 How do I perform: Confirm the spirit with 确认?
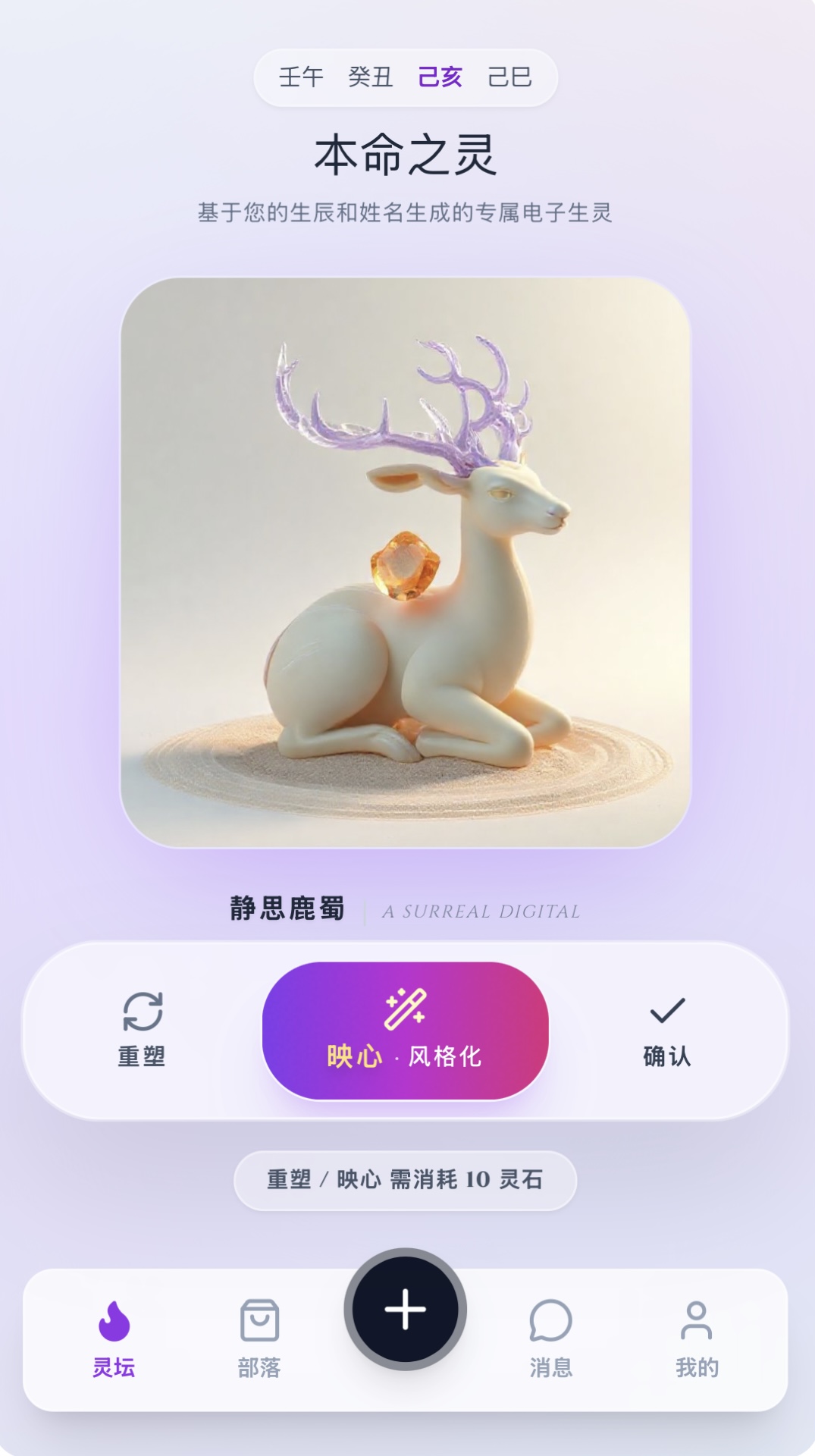667,1031
